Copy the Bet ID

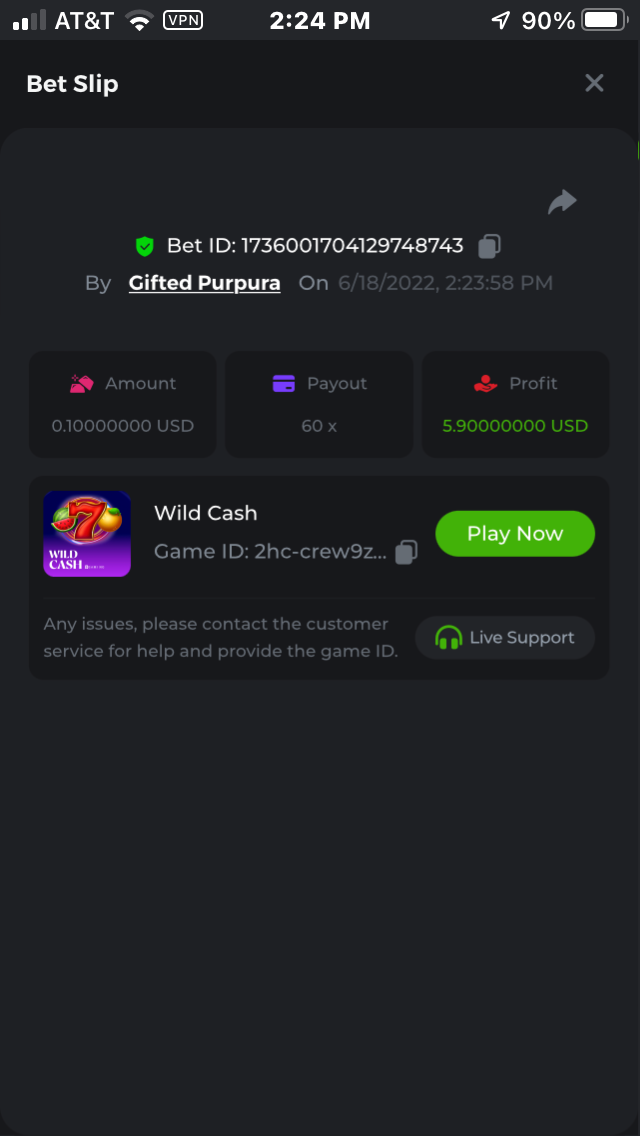pyautogui.click(x=489, y=245)
